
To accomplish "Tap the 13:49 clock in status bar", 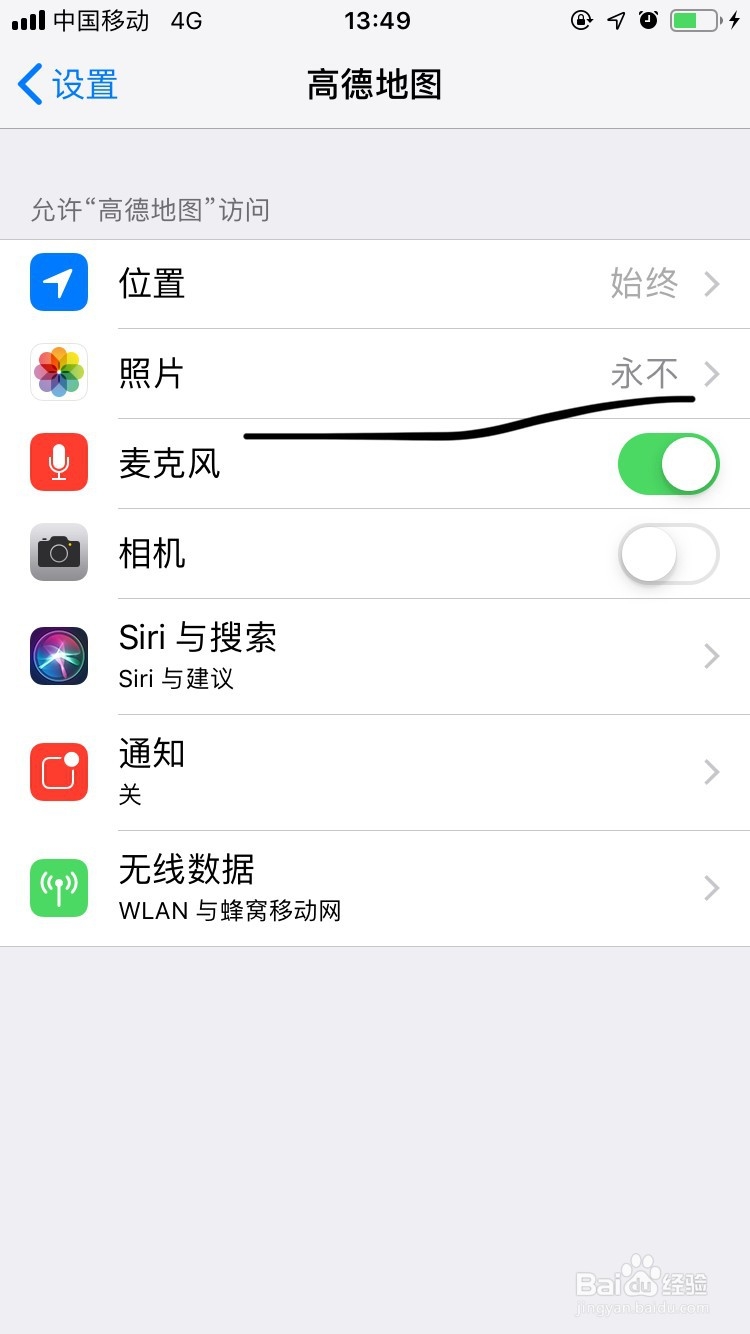I will pos(375,20).
